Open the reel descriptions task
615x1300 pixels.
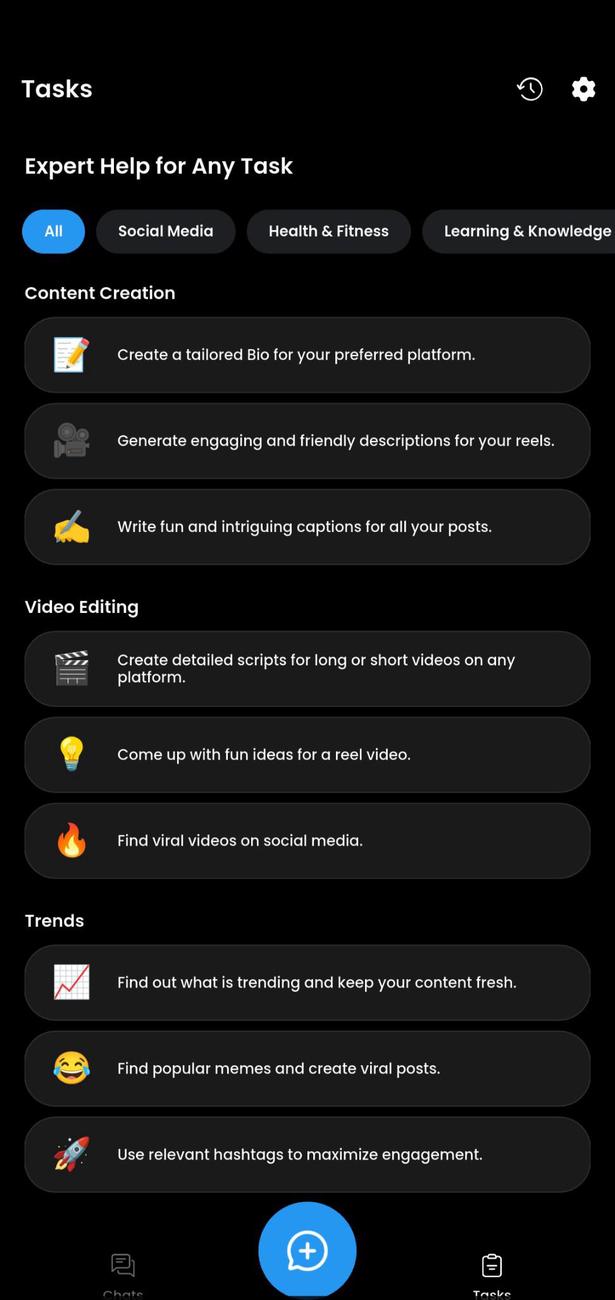tap(307, 441)
